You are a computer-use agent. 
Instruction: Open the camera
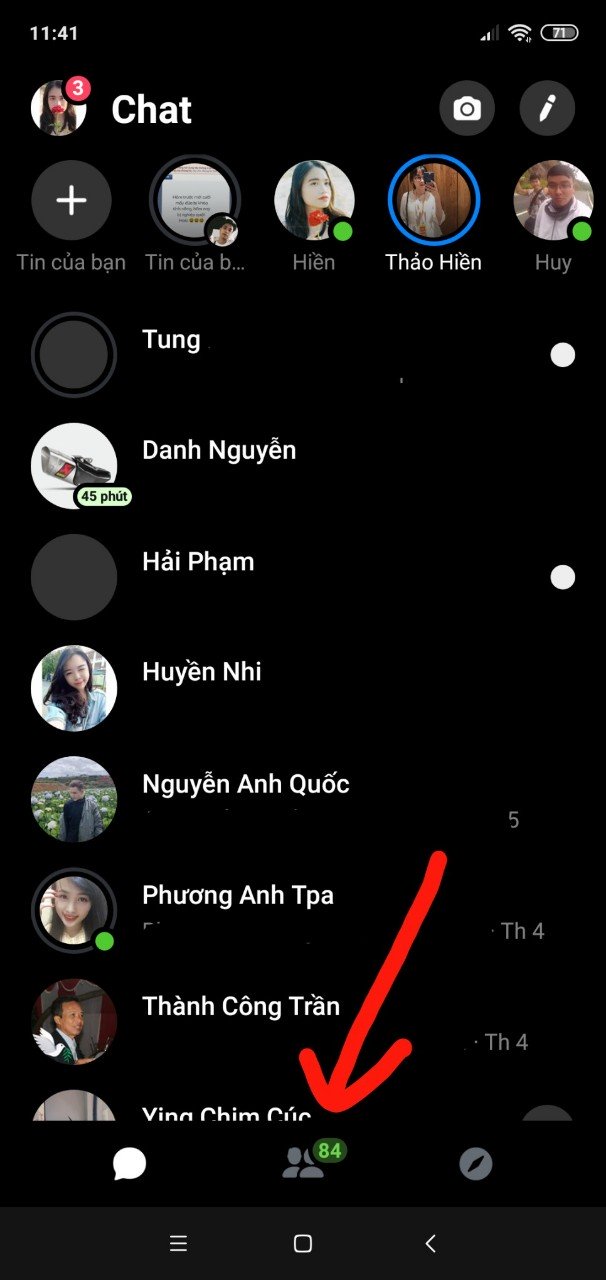[467, 109]
